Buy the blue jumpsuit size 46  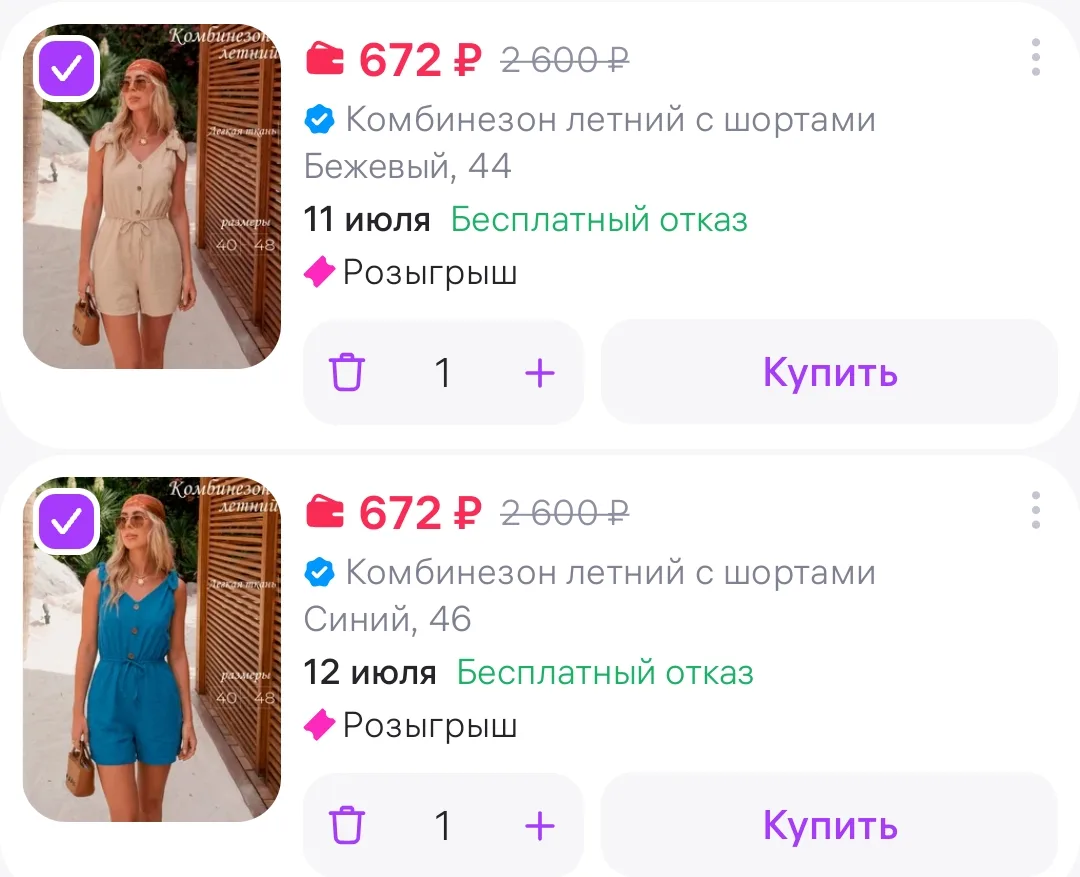coord(829,825)
